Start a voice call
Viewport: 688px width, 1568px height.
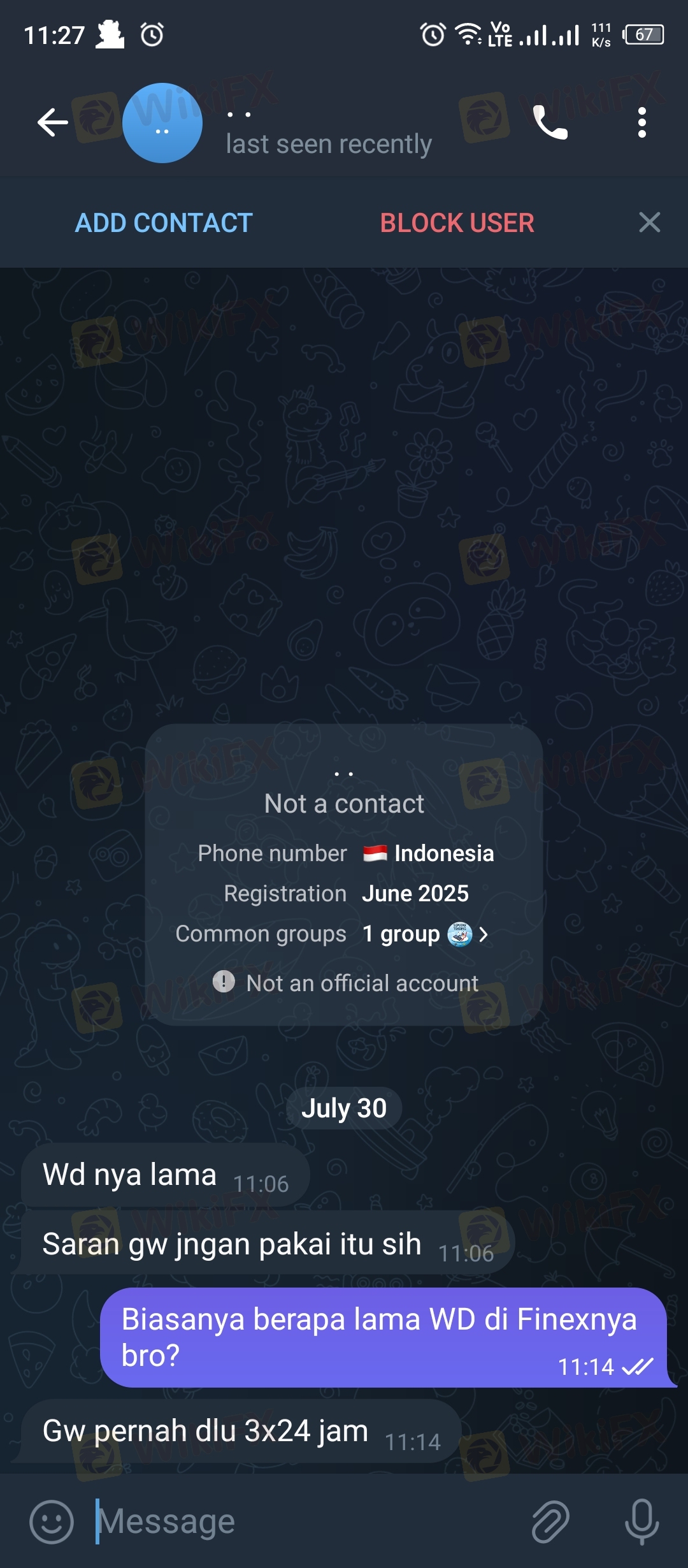click(x=550, y=122)
